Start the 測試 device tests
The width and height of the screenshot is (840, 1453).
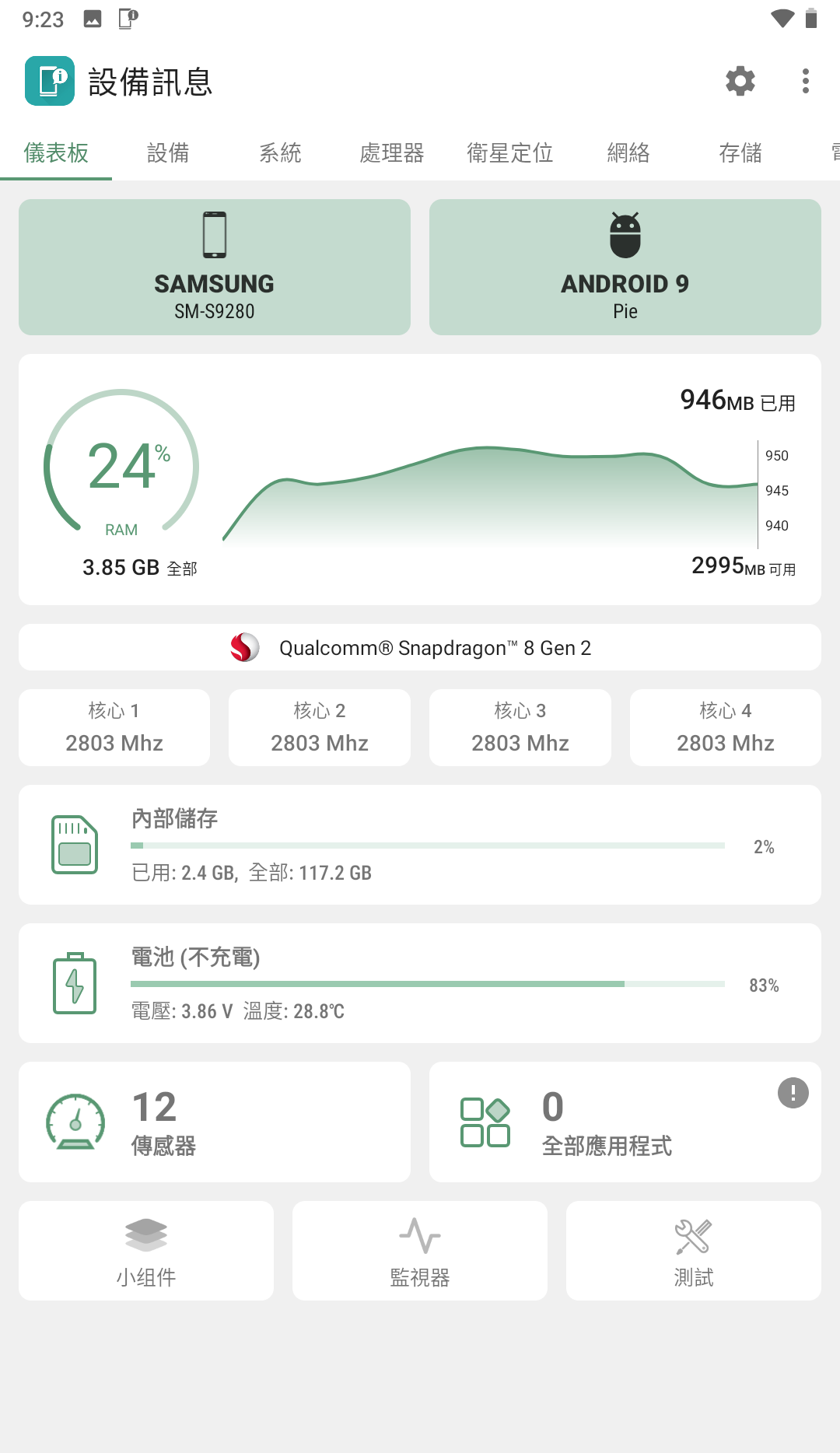694,1251
